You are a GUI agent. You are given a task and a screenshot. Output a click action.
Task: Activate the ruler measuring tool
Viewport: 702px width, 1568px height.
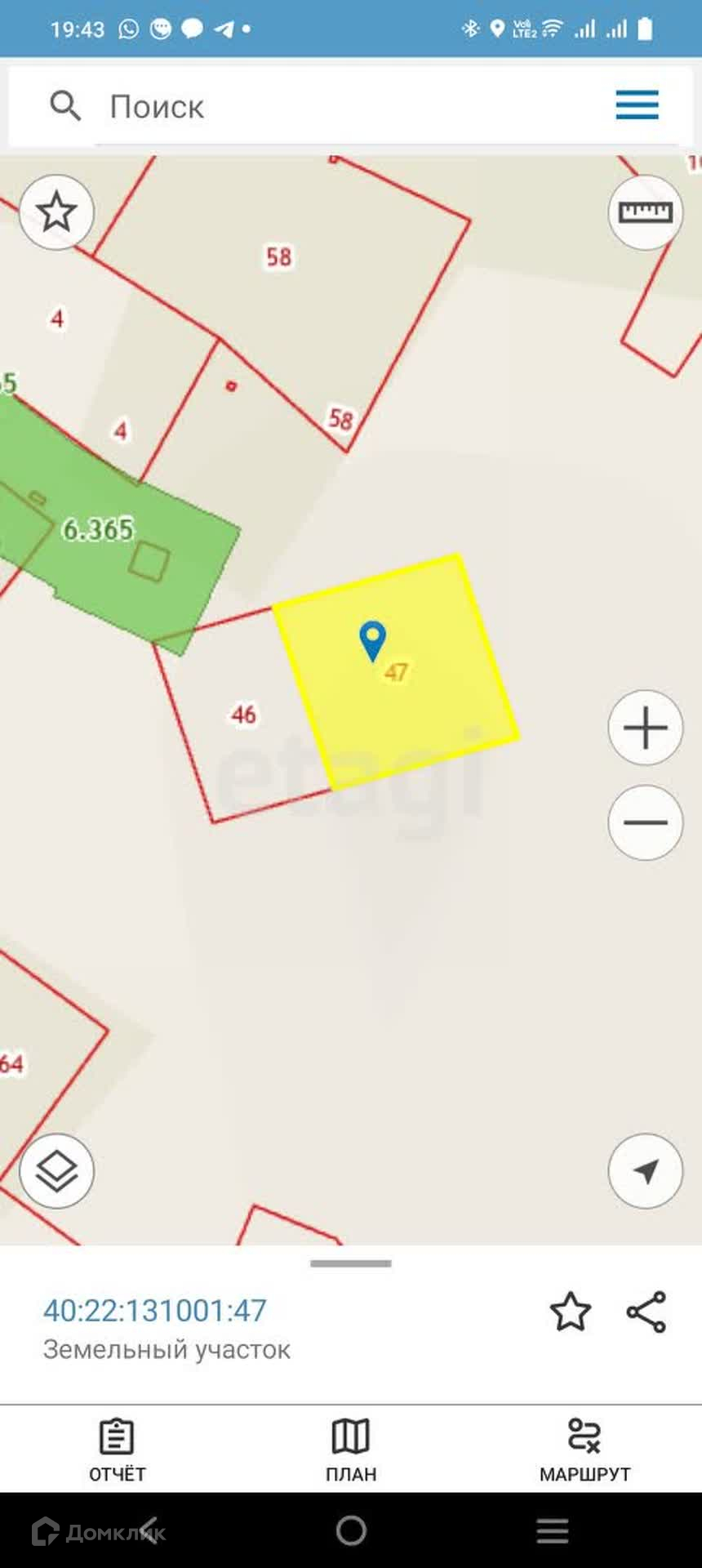[x=645, y=212]
